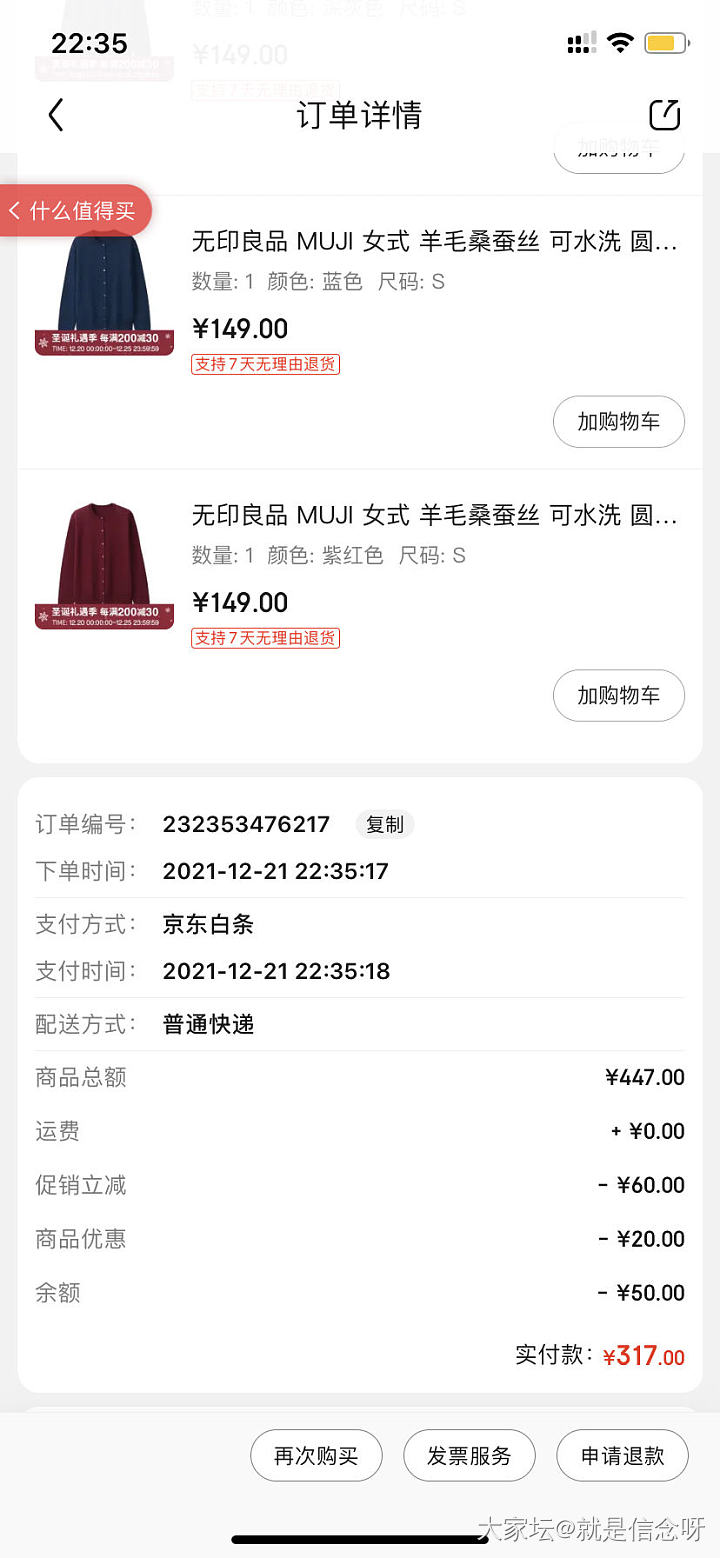Return to 什么值得买 app
The image size is (720, 1558).
75,211
